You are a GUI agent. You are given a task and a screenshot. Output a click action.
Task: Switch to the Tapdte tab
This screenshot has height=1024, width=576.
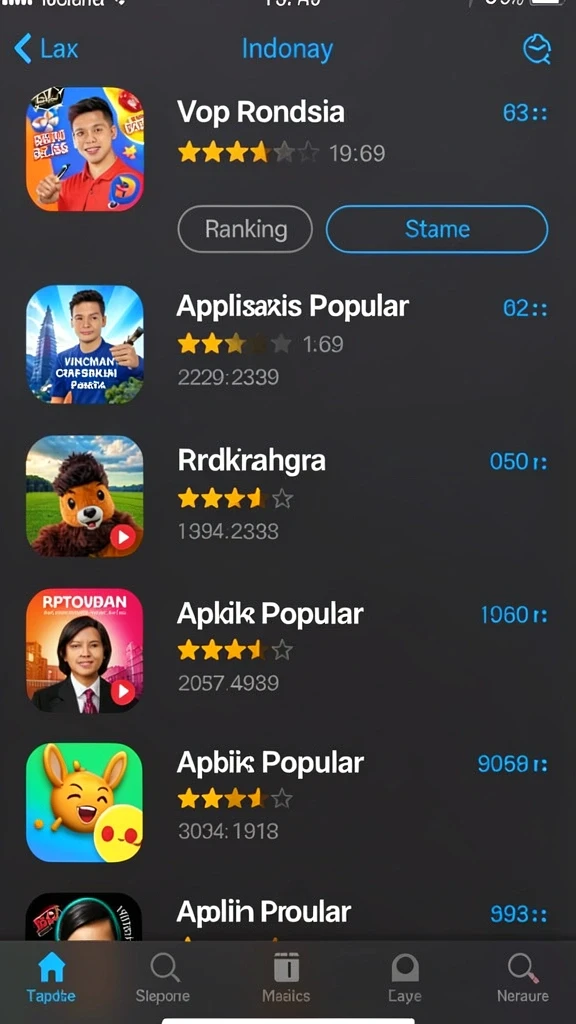pos(52,978)
